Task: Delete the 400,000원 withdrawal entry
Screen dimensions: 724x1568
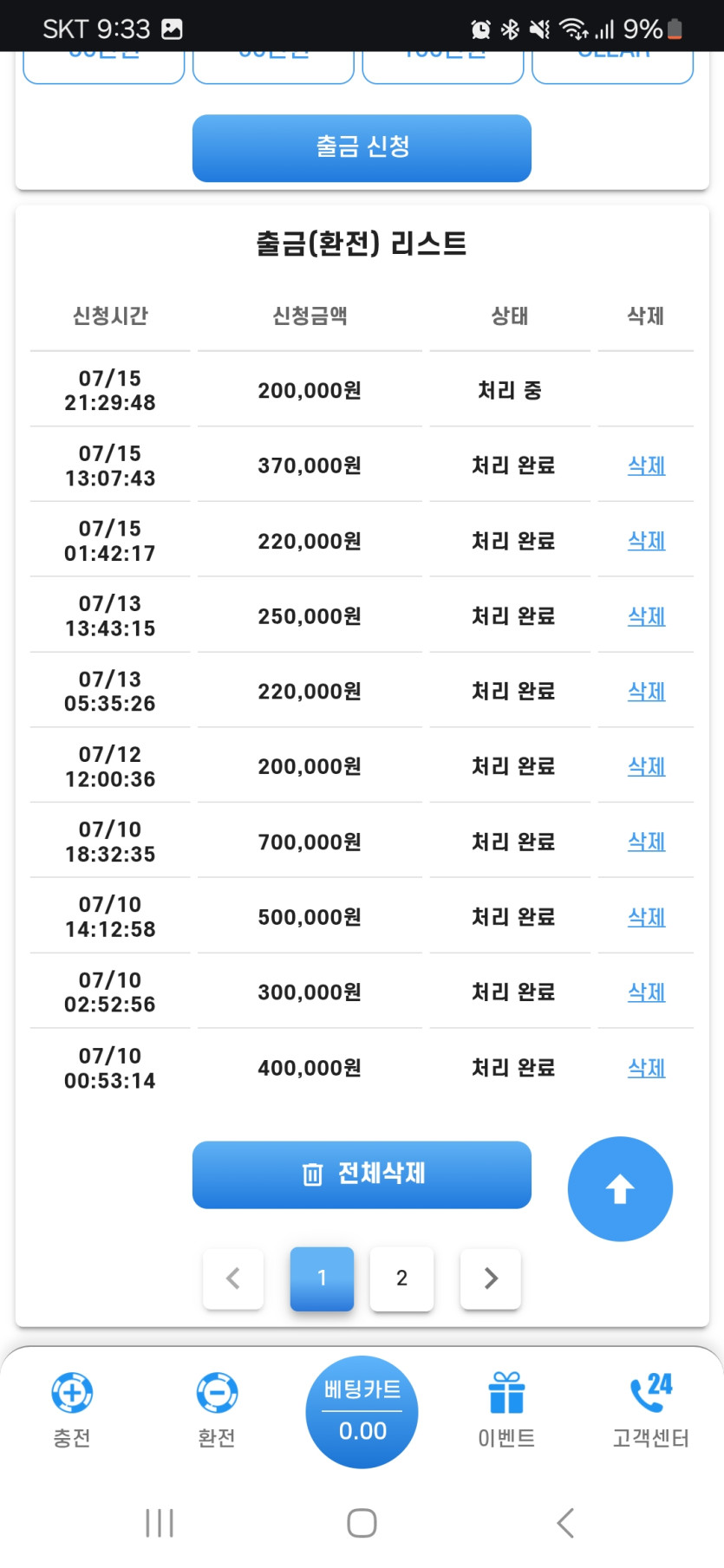Action: (x=647, y=1068)
